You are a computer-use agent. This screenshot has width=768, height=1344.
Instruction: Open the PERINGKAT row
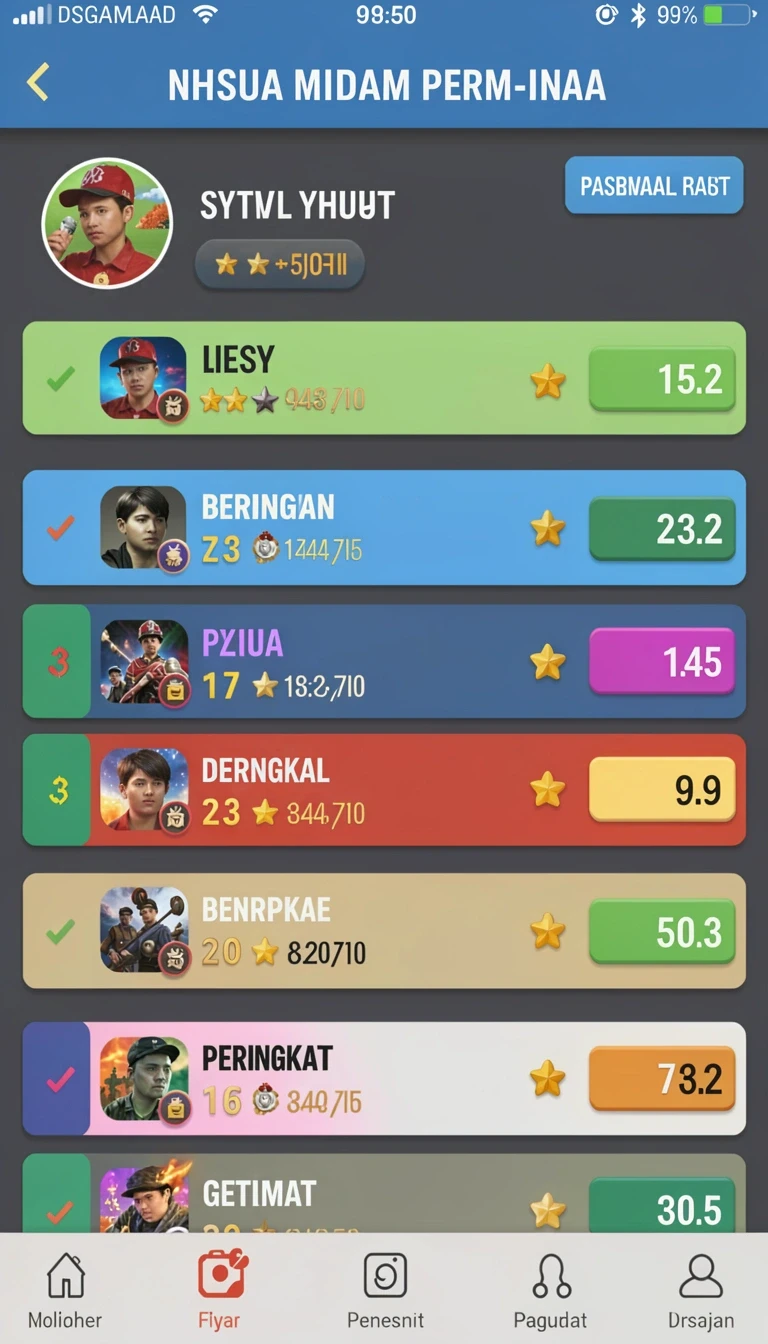[384, 1078]
